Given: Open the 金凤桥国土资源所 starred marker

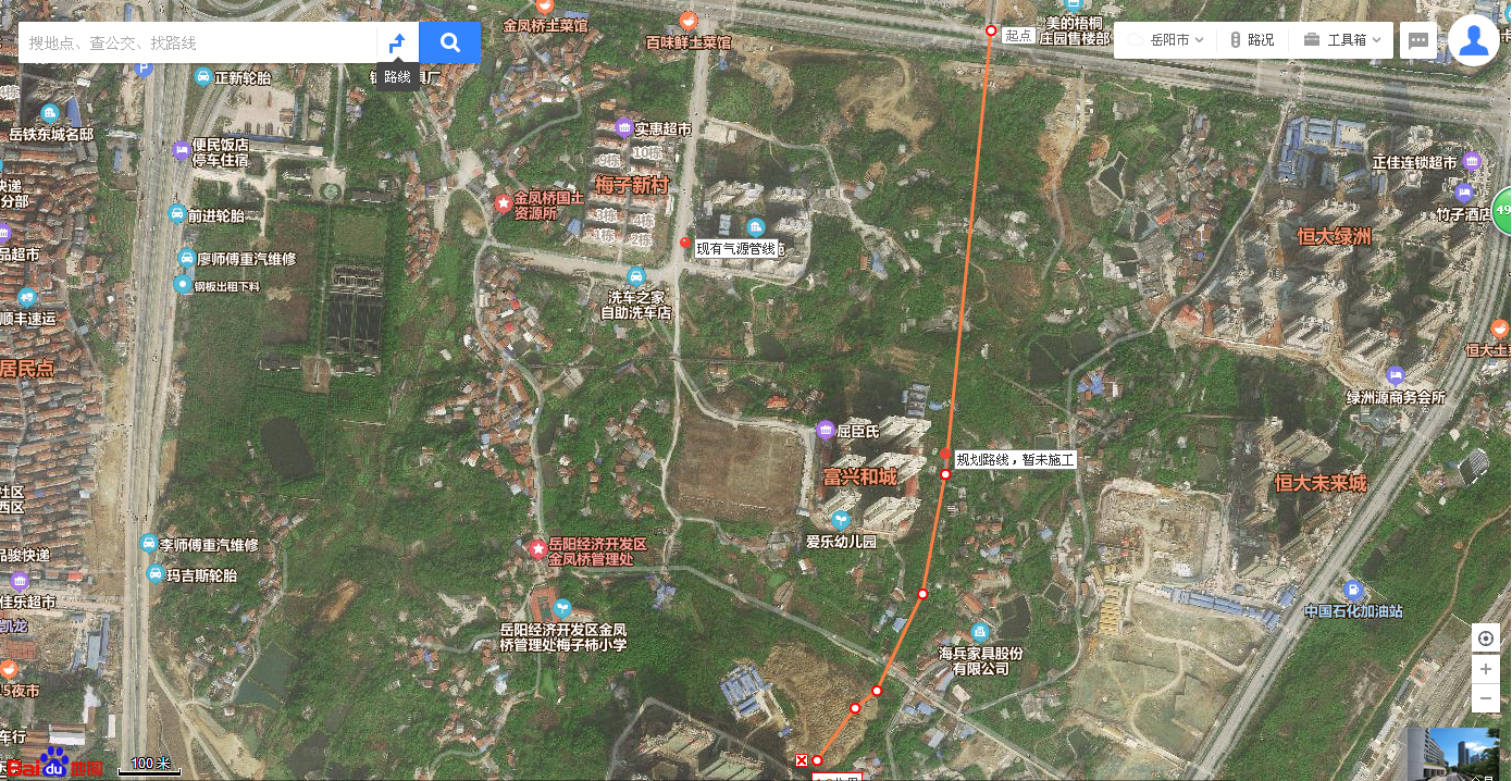Looking at the screenshot, I should 503,204.
